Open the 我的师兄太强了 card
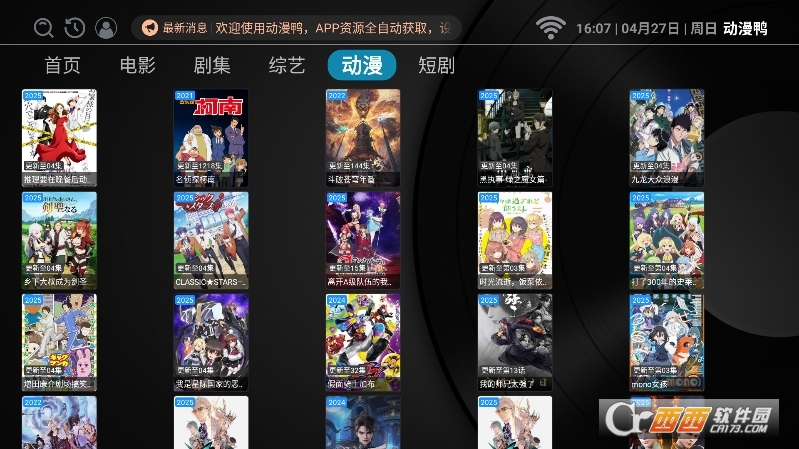Viewport: 799px width, 449px height. pos(514,342)
